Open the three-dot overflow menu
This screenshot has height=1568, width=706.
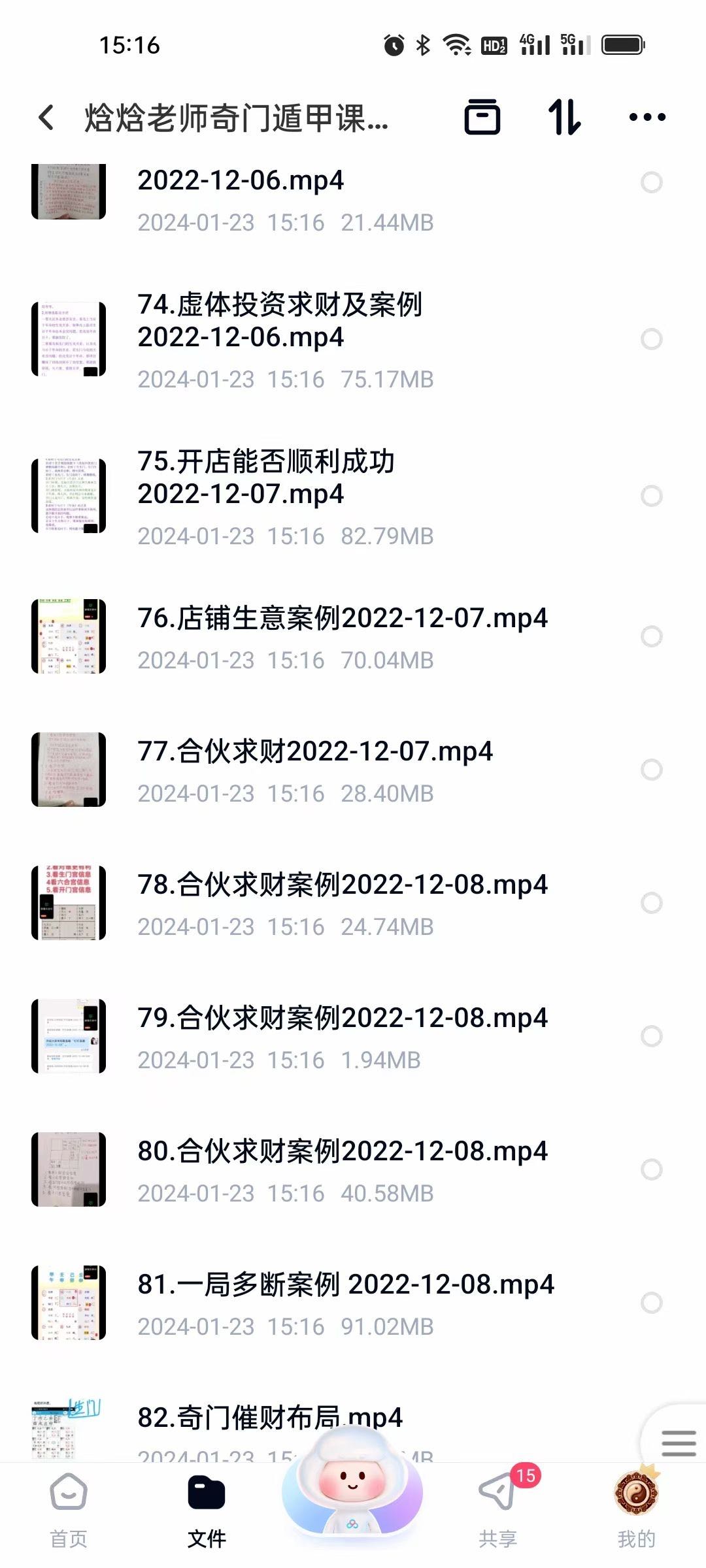(647, 118)
